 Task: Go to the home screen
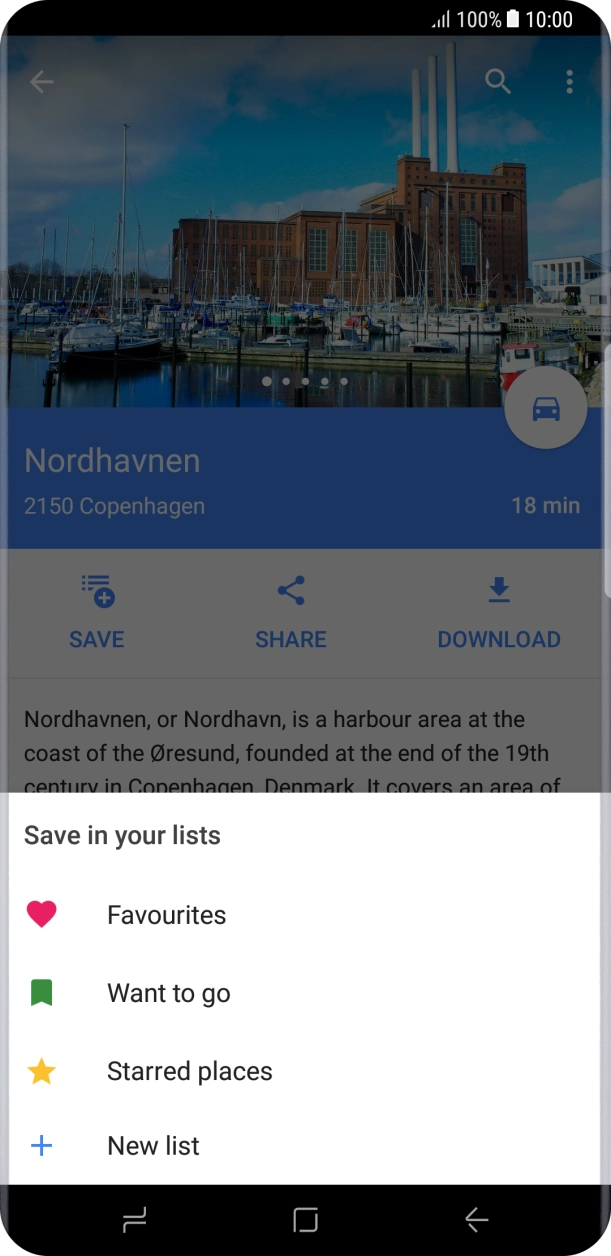(305, 1219)
